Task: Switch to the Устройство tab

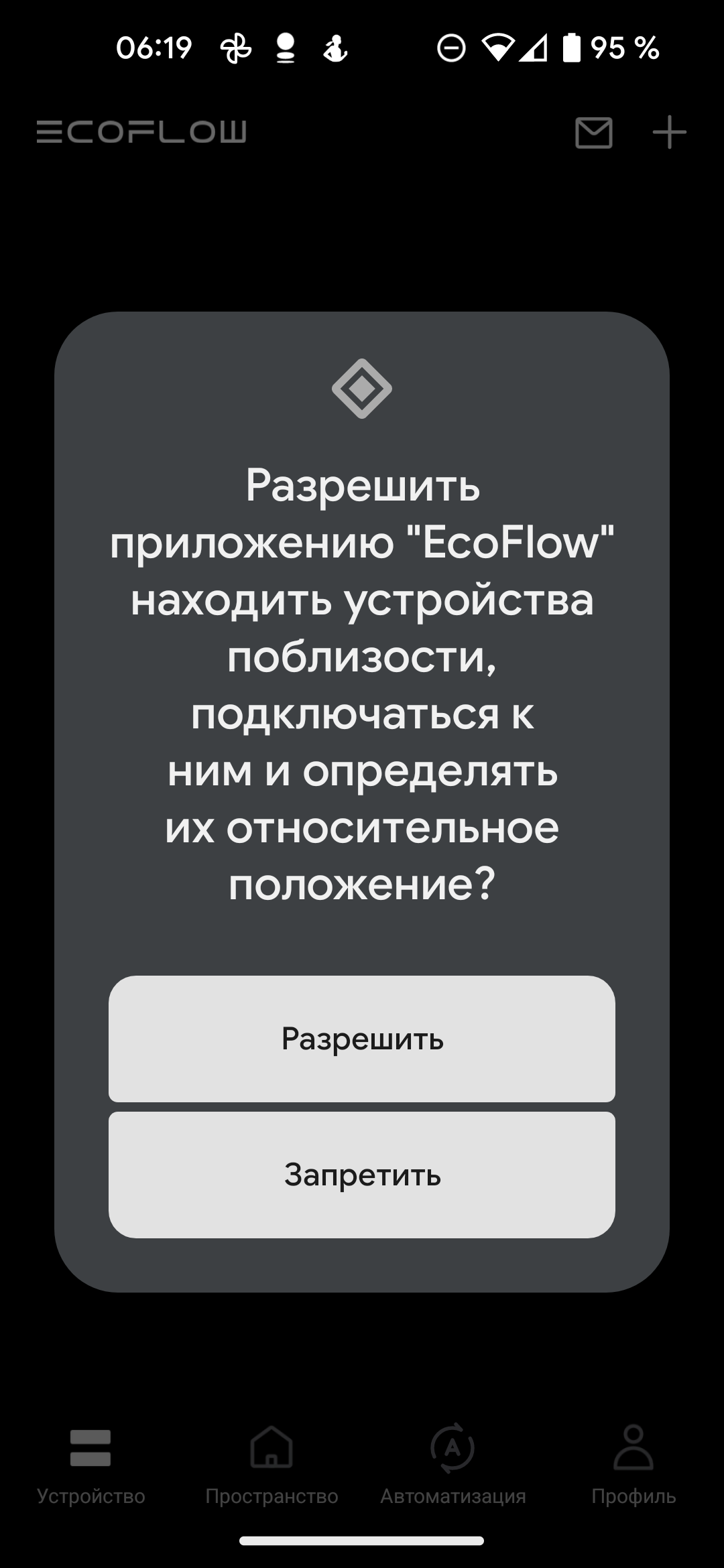Action: point(90,1464)
